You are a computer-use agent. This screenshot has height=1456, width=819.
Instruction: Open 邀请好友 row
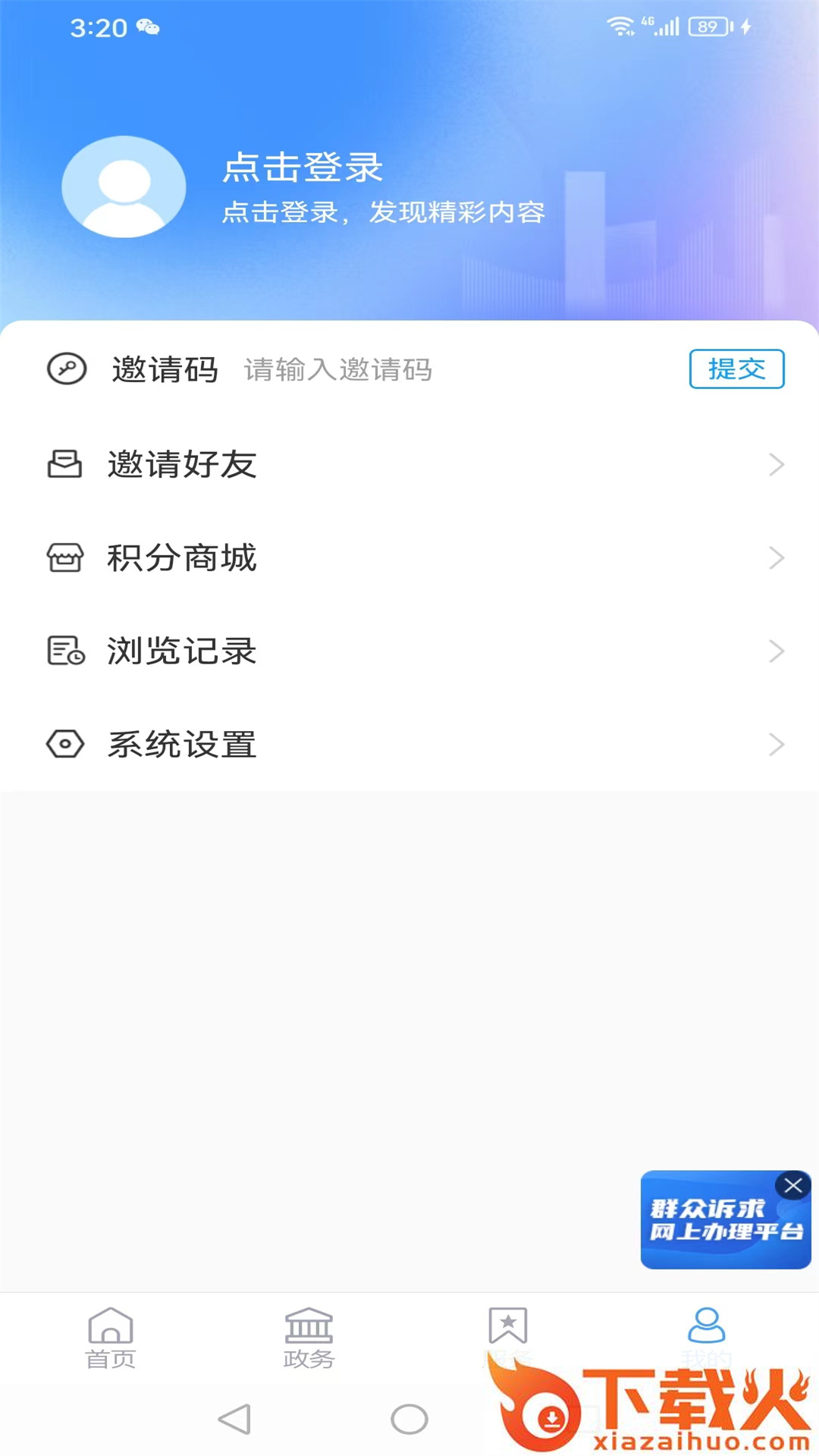(409, 464)
